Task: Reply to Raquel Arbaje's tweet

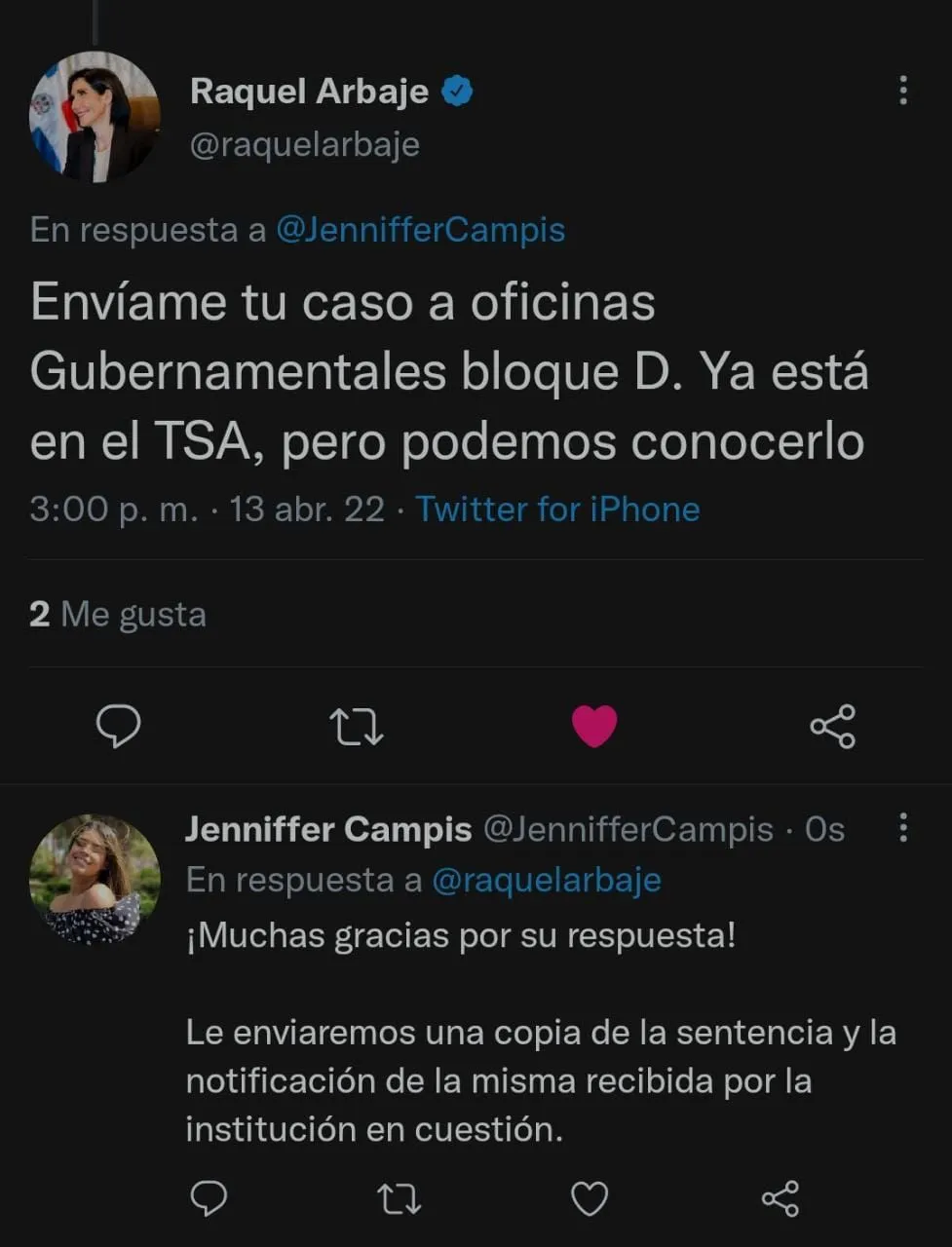Action: [x=119, y=727]
